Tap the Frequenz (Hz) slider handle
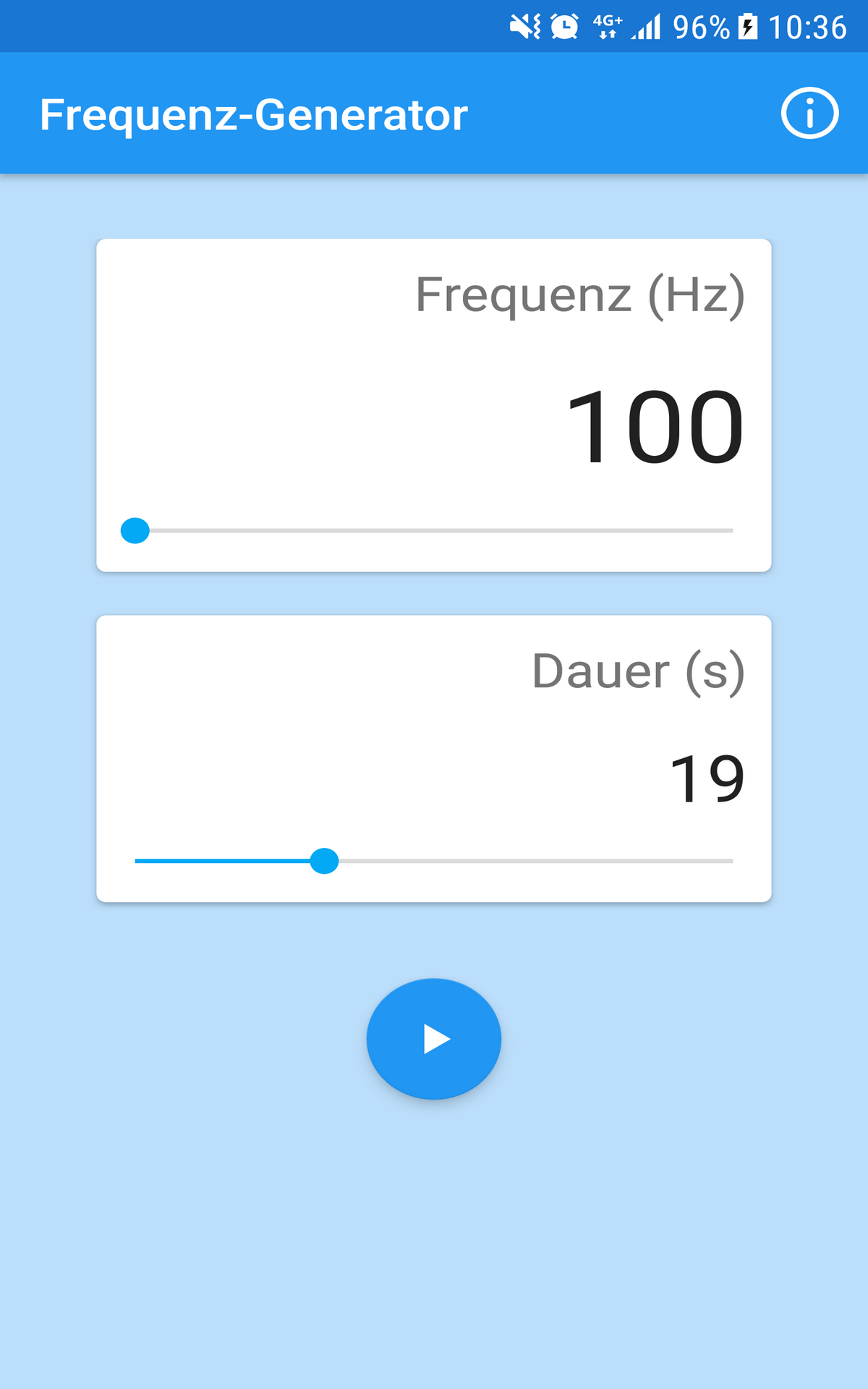This screenshot has height=1389, width=868. (x=135, y=530)
